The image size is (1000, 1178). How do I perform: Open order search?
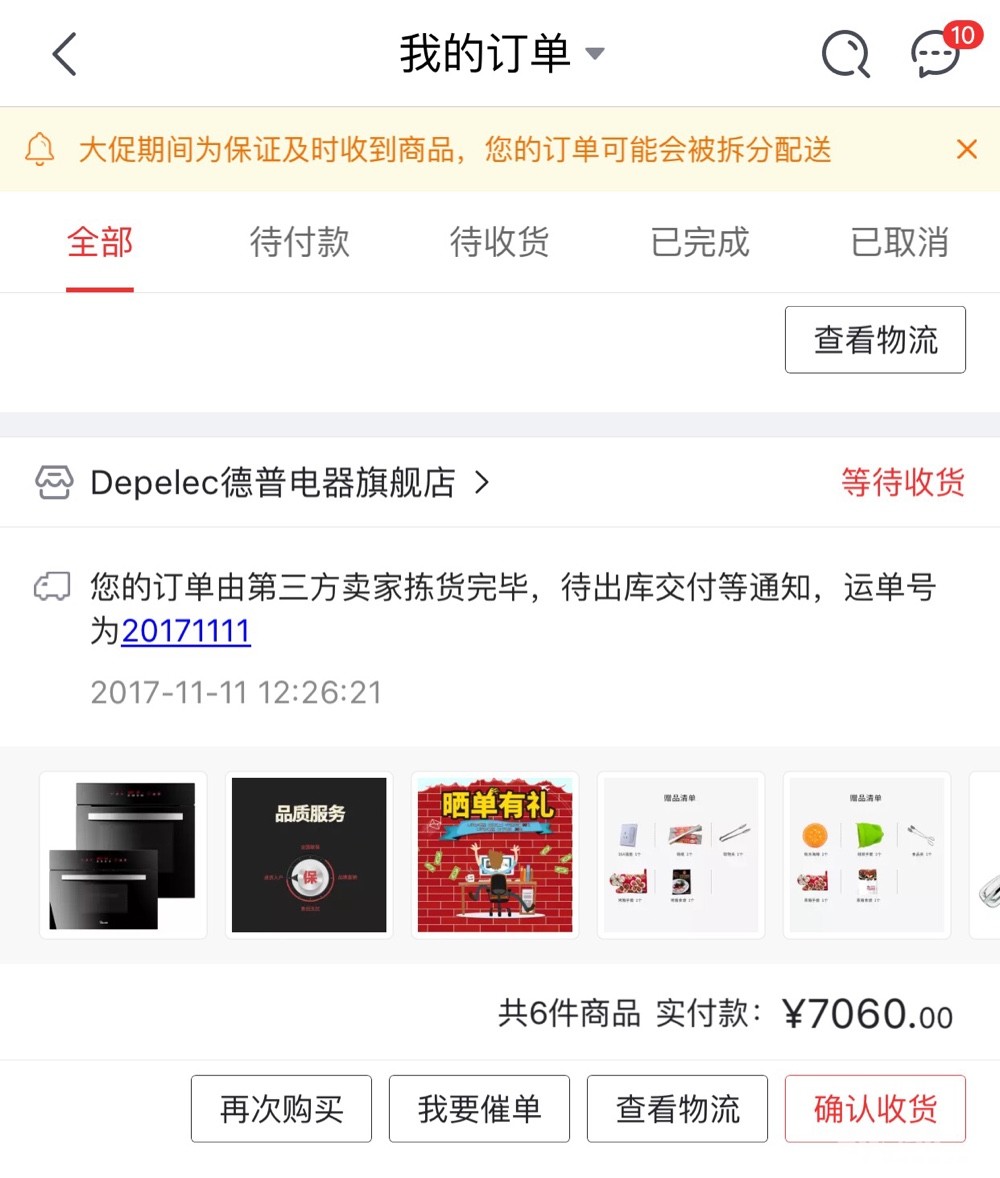845,54
